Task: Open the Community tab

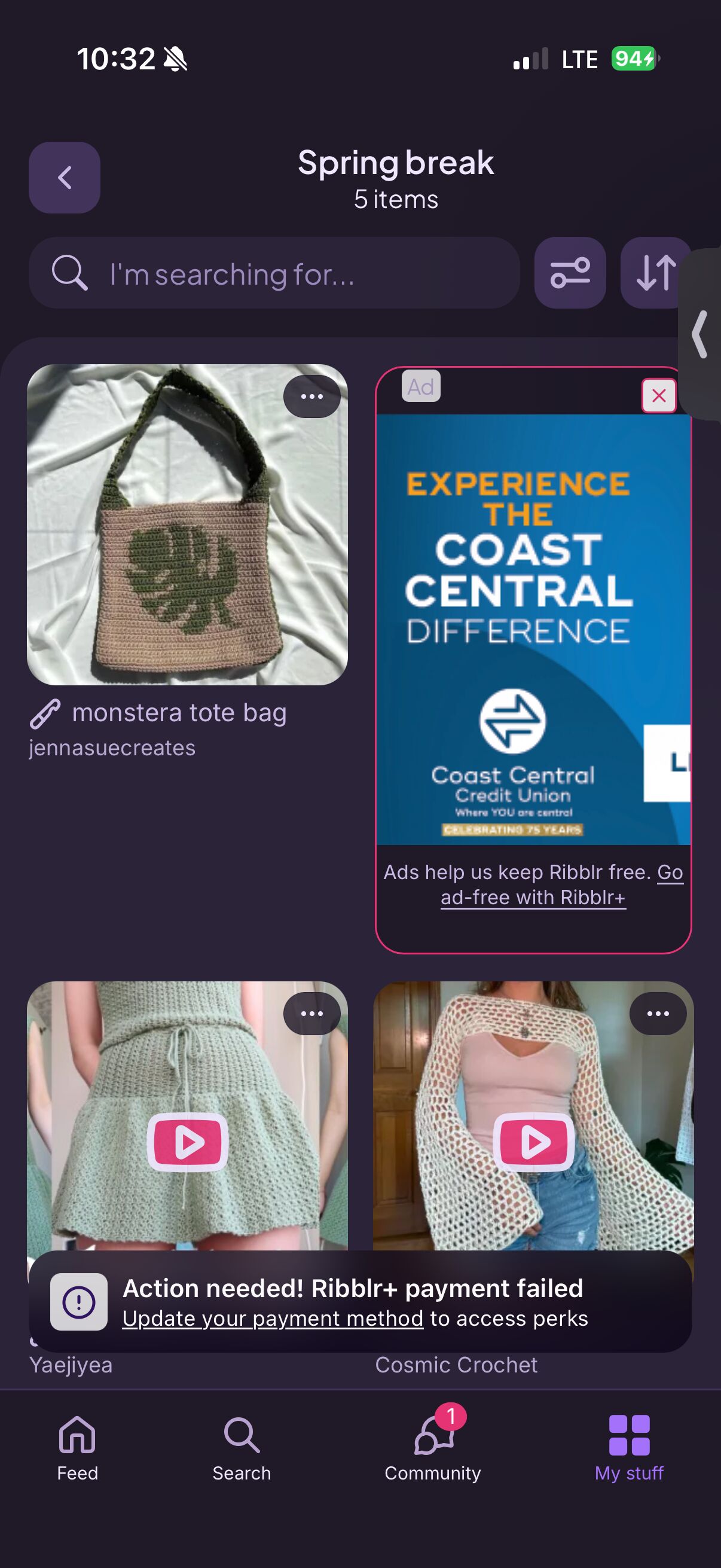Action: tap(433, 1448)
